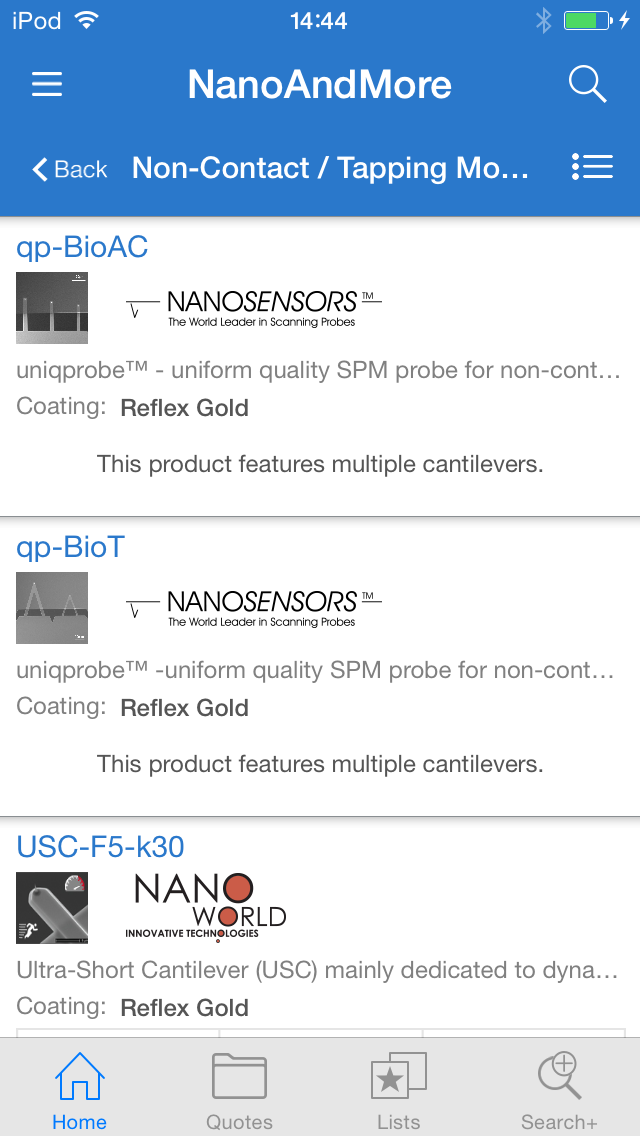This screenshot has width=640, height=1136.
Task: Open the list view options icon
Action: click(x=592, y=167)
